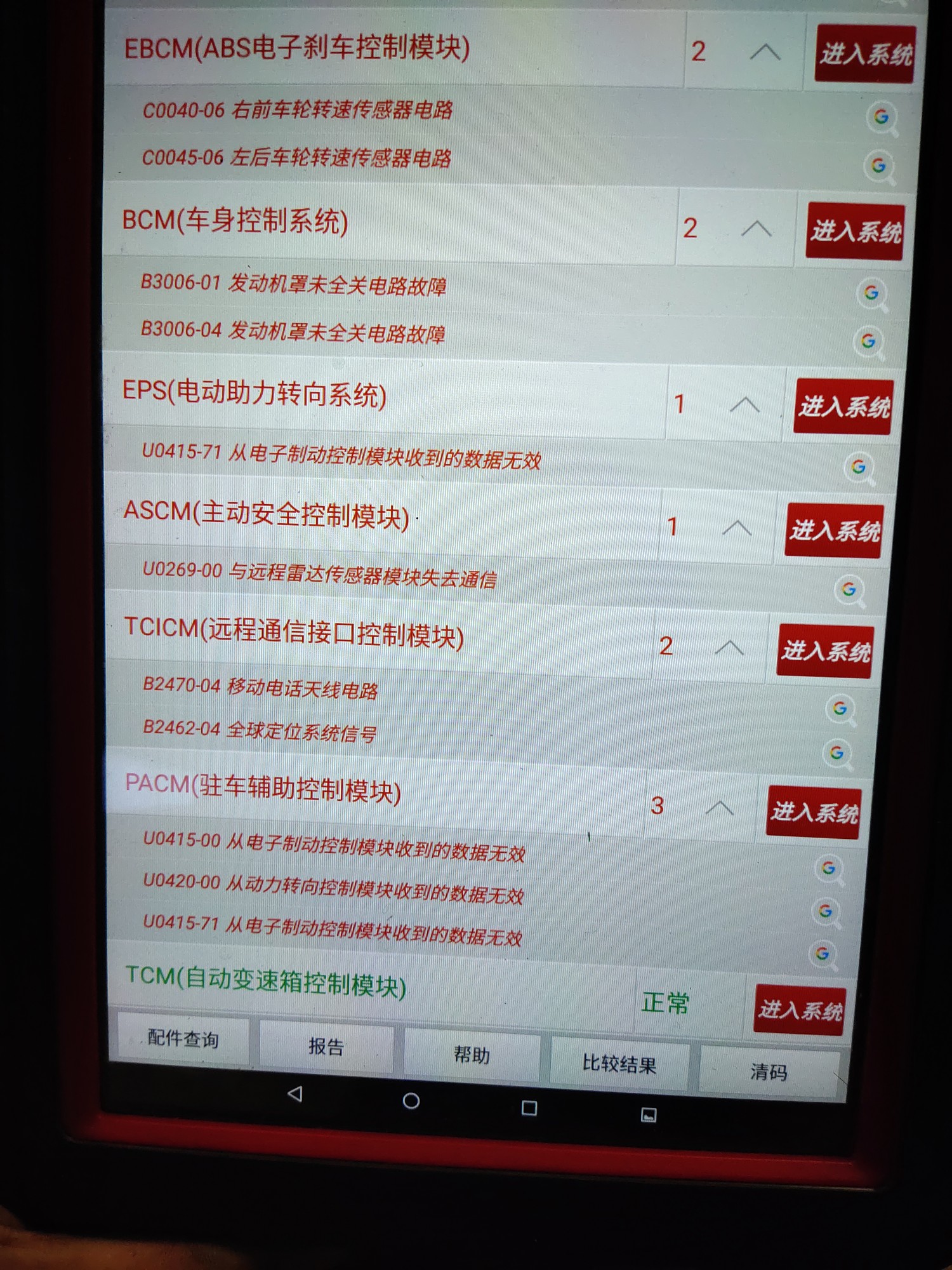Enter the ASCM active safety module
Viewport: 952px width, 1270px height.
(x=834, y=531)
